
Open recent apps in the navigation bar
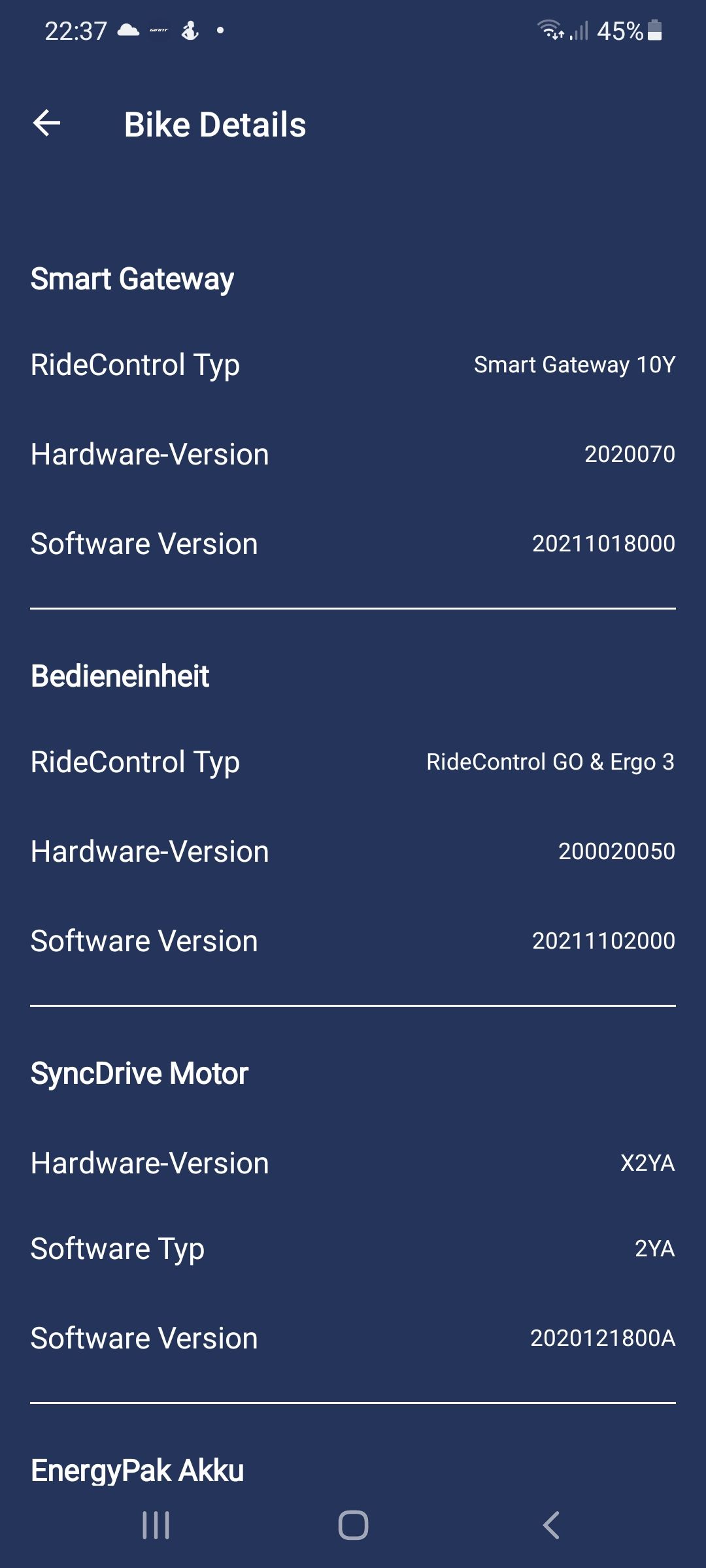pyautogui.click(x=156, y=1526)
